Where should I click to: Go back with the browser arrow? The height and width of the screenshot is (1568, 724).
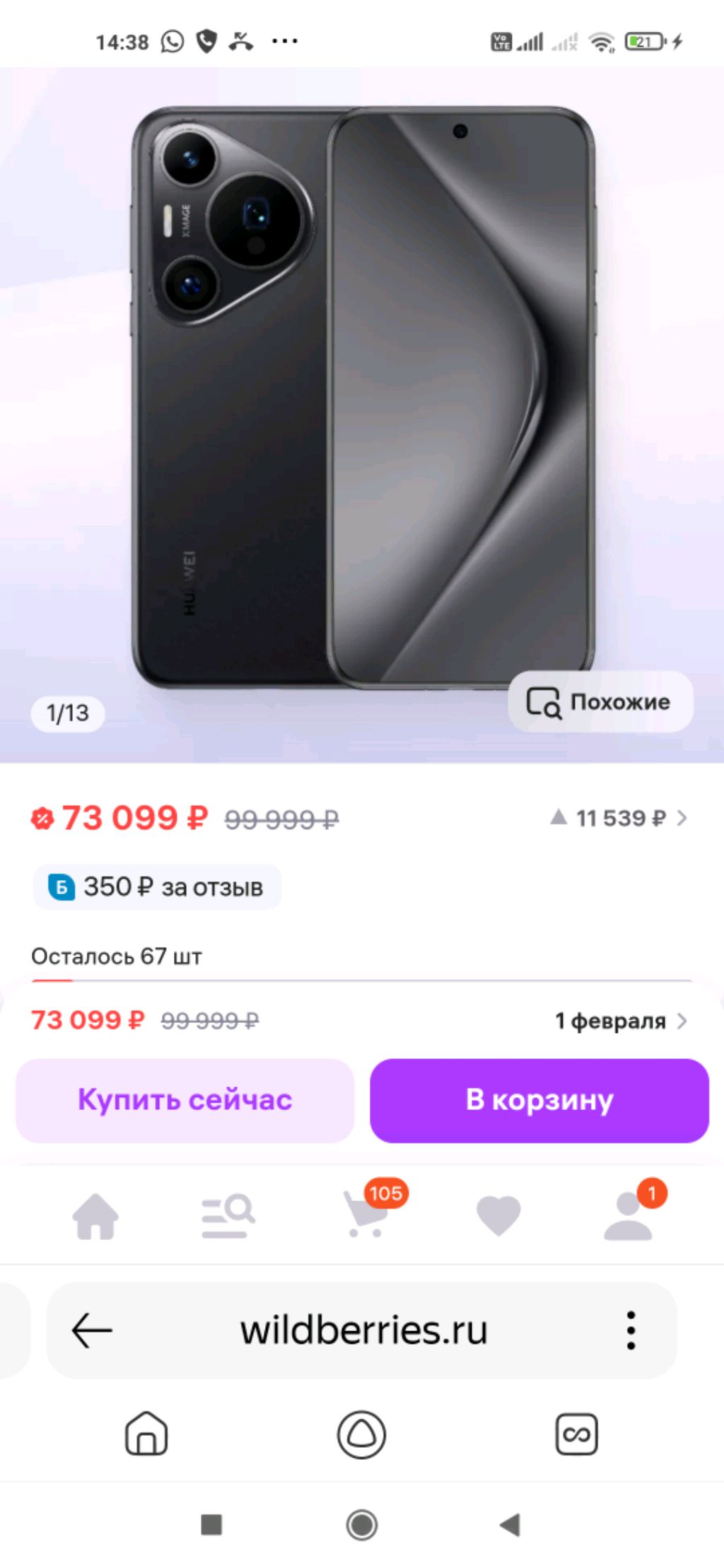pyautogui.click(x=92, y=1330)
